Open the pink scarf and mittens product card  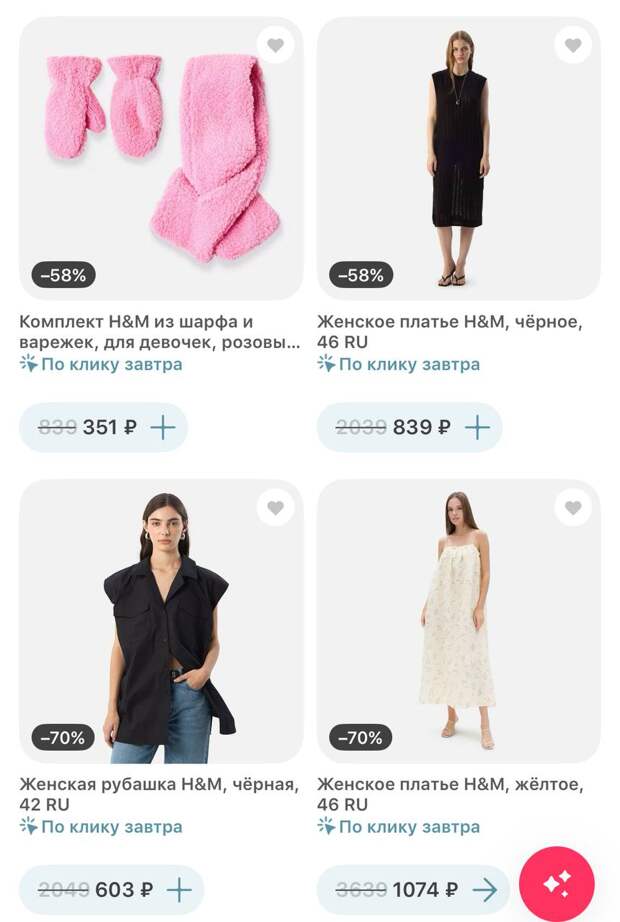point(161,160)
